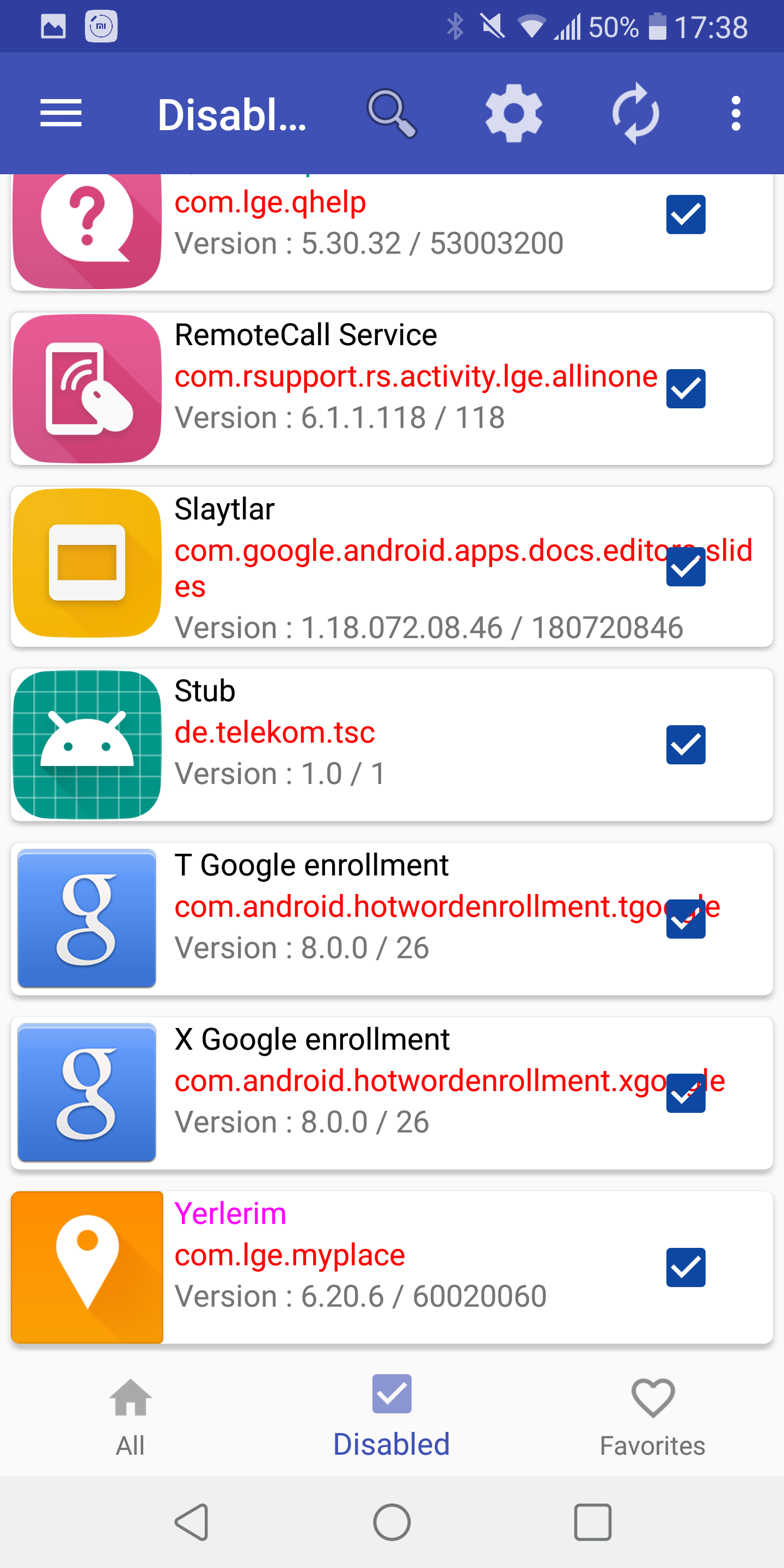Open recent apps with the square button
This screenshot has width=784, height=1568.
[592, 1522]
